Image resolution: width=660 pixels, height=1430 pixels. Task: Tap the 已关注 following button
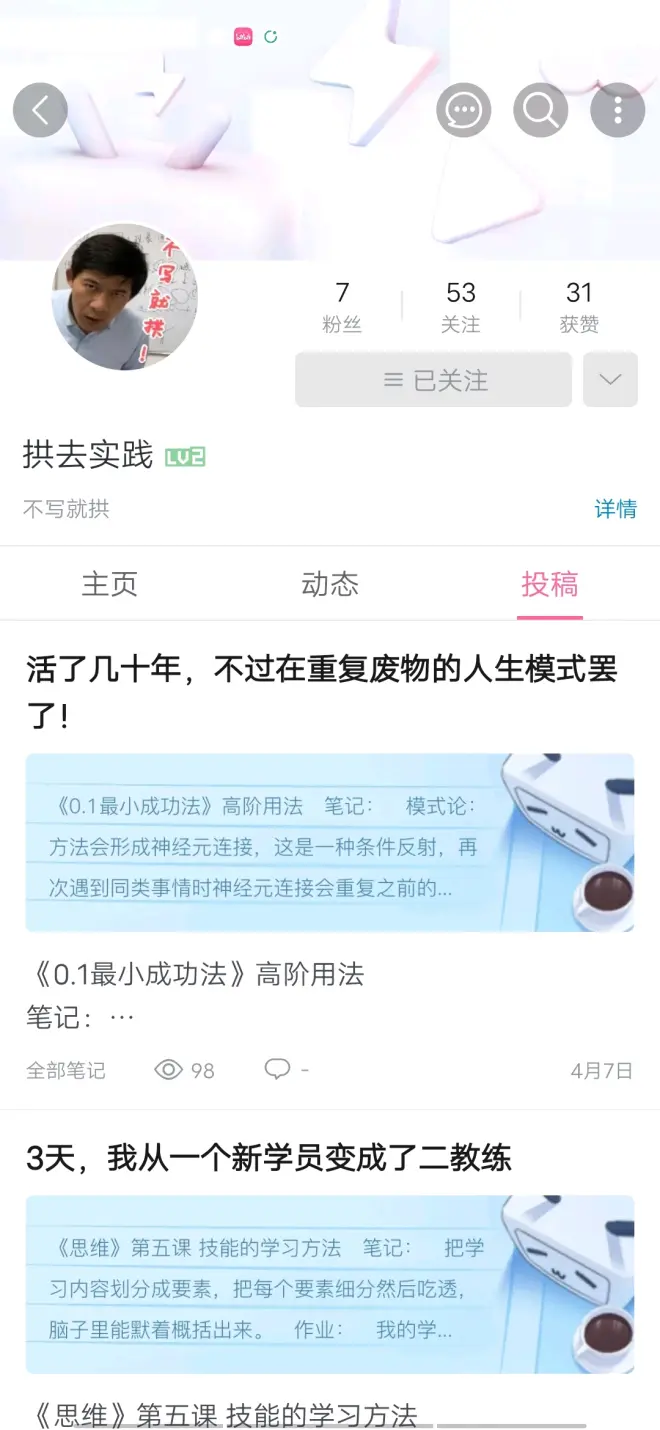433,380
